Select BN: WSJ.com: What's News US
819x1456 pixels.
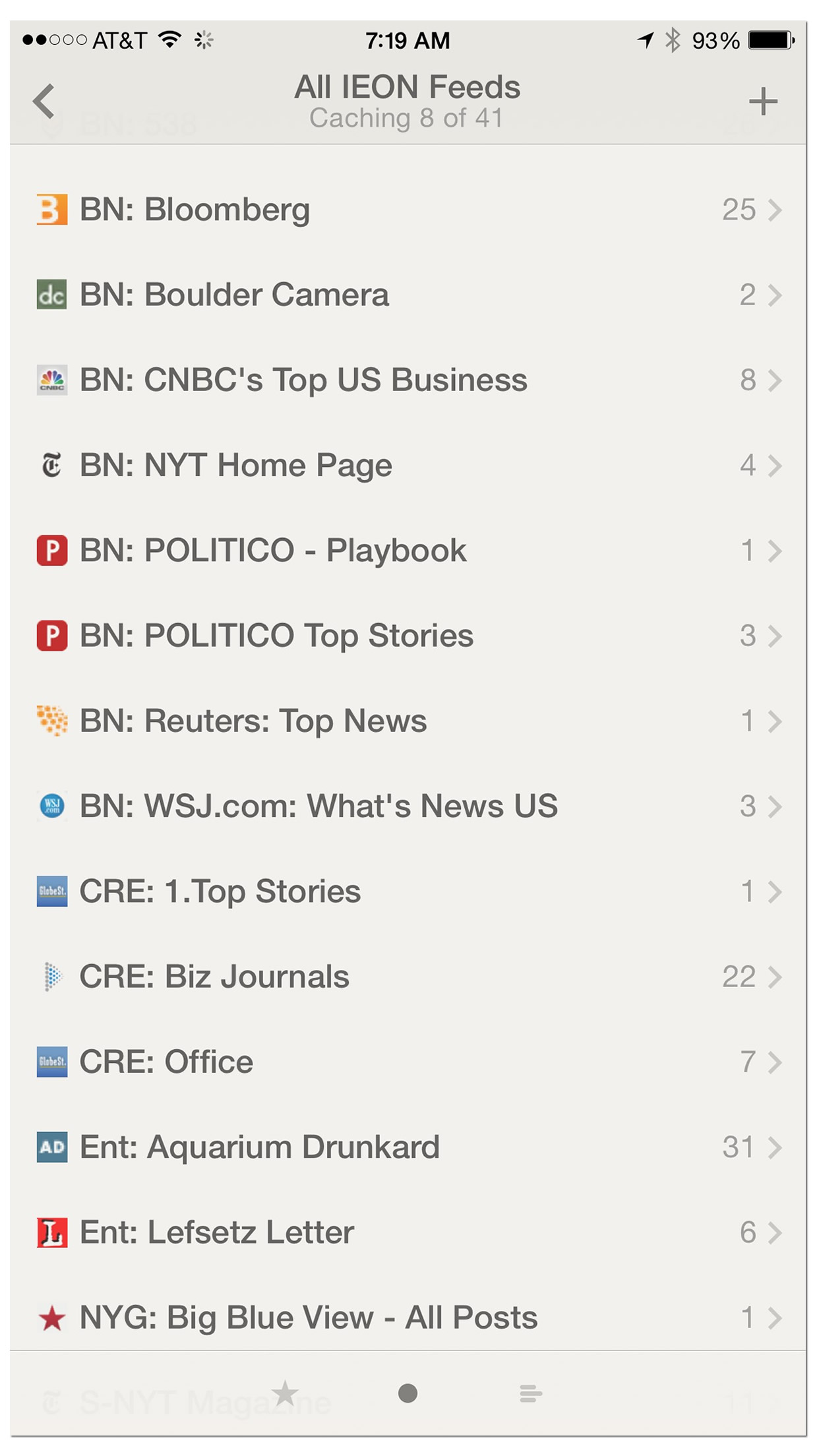(408, 806)
